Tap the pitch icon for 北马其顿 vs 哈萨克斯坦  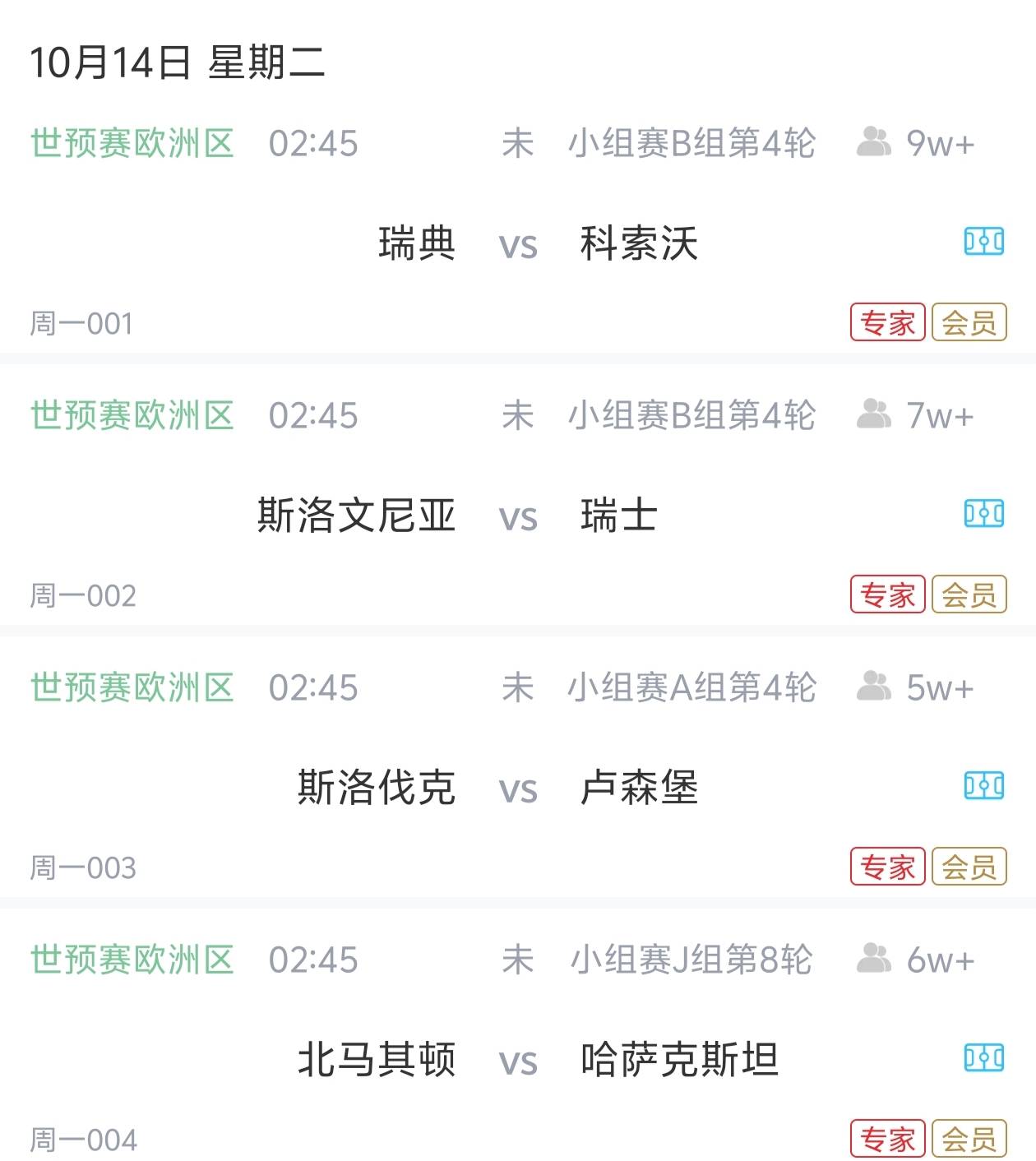(983, 1058)
